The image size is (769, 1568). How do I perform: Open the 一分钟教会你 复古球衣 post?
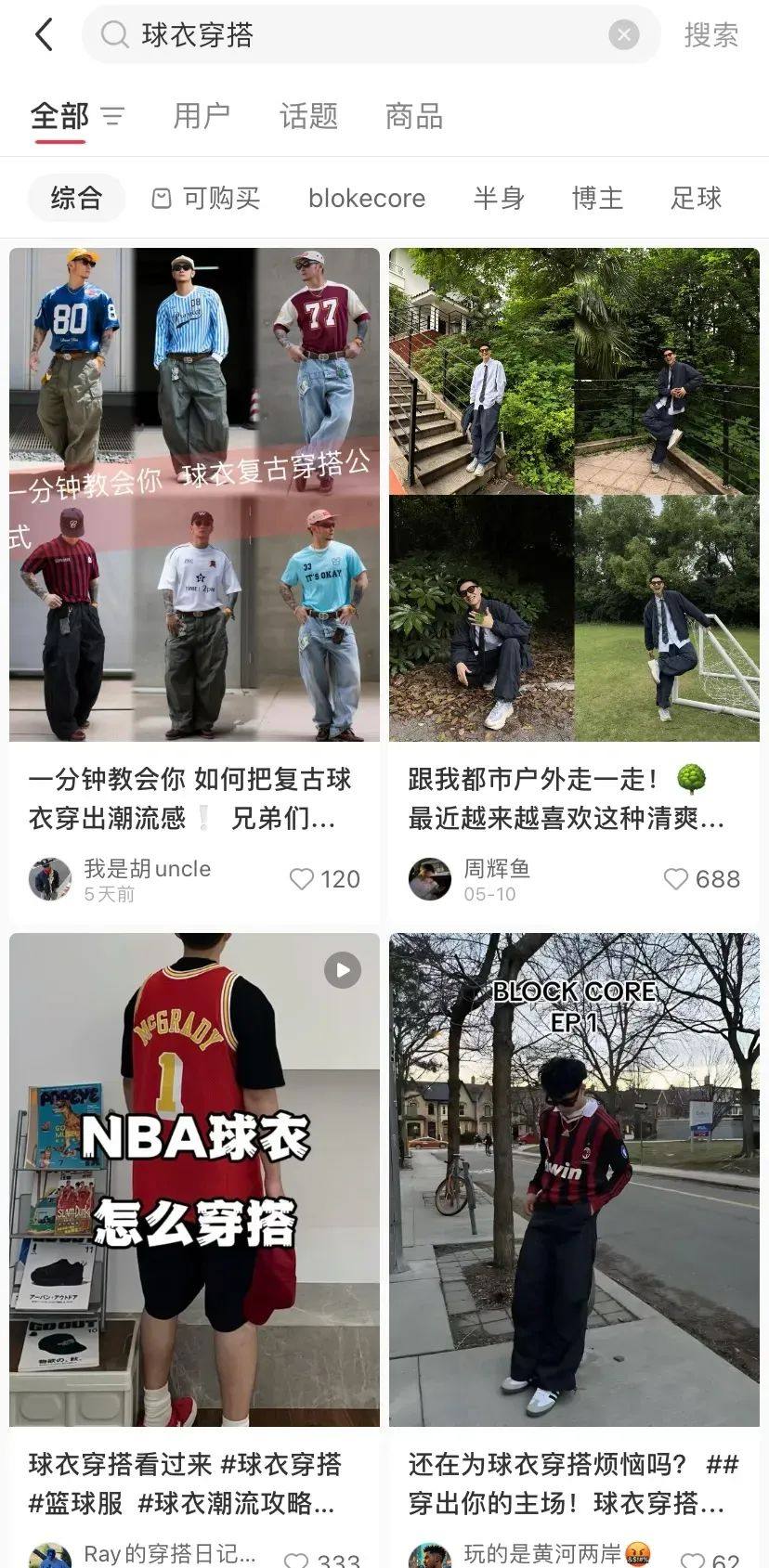[194, 494]
